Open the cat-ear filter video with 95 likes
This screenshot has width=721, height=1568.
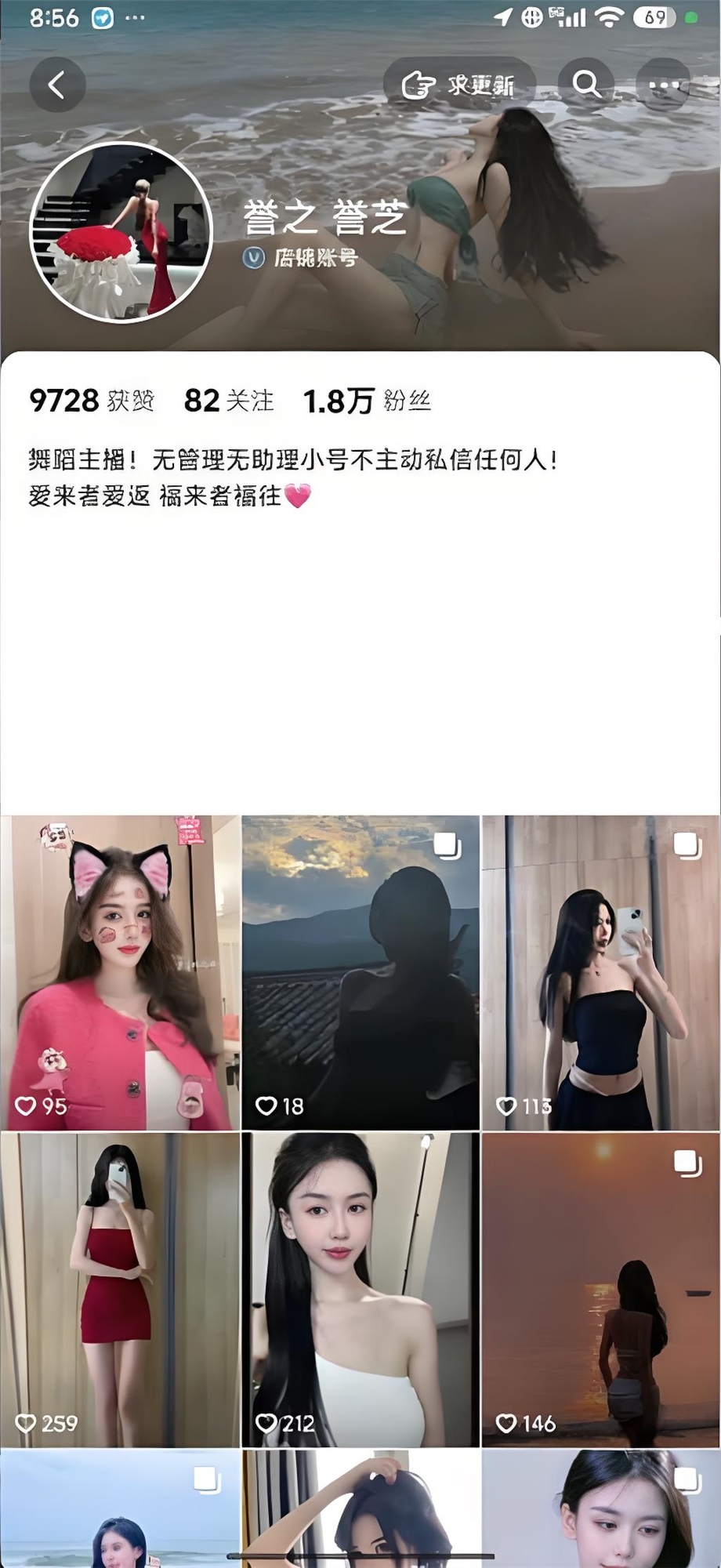tap(120, 972)
